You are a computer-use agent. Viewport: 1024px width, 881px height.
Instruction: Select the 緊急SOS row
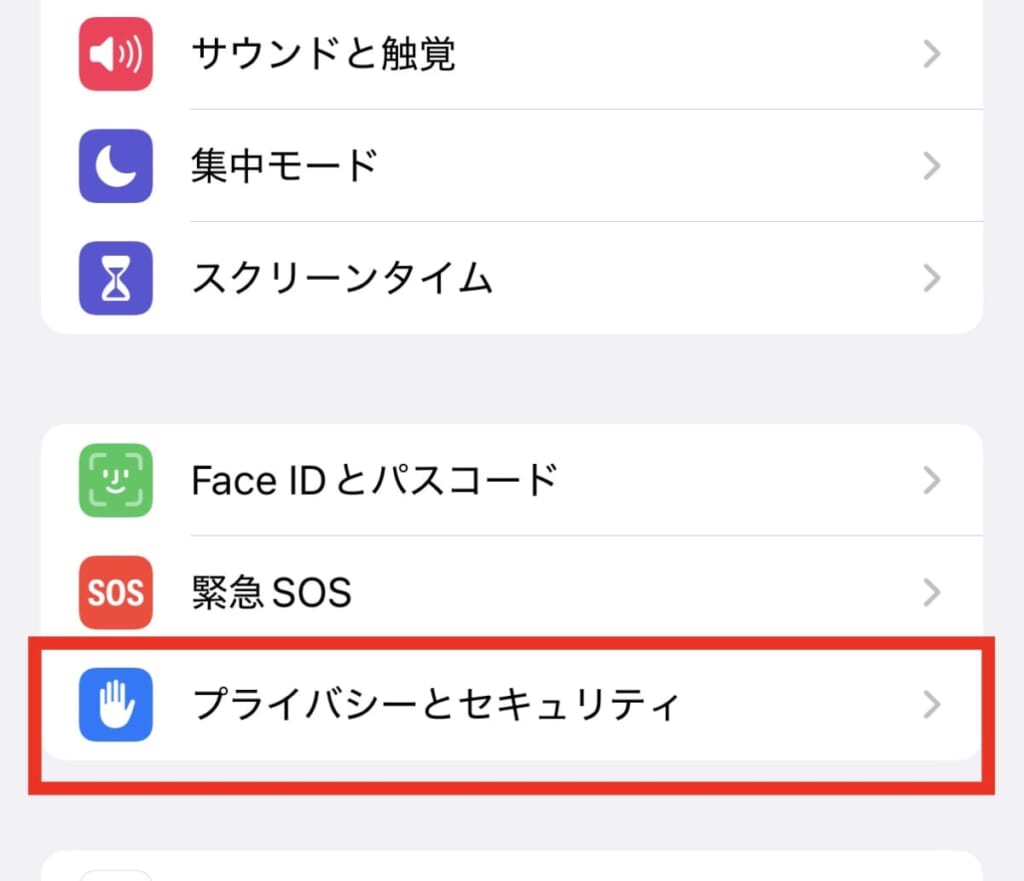[510, 593]
